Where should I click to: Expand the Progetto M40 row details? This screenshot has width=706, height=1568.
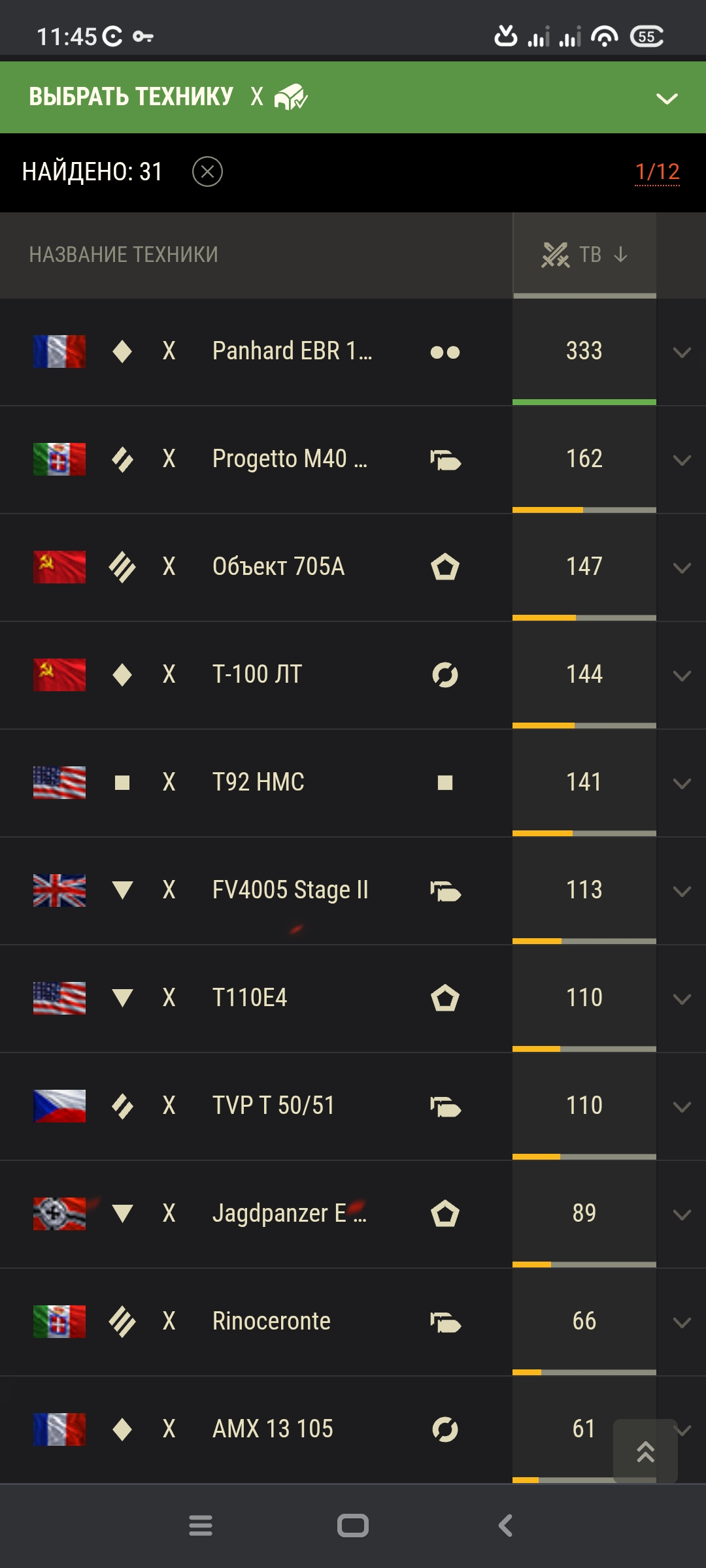pyautogui.click(x=682, y=461)
